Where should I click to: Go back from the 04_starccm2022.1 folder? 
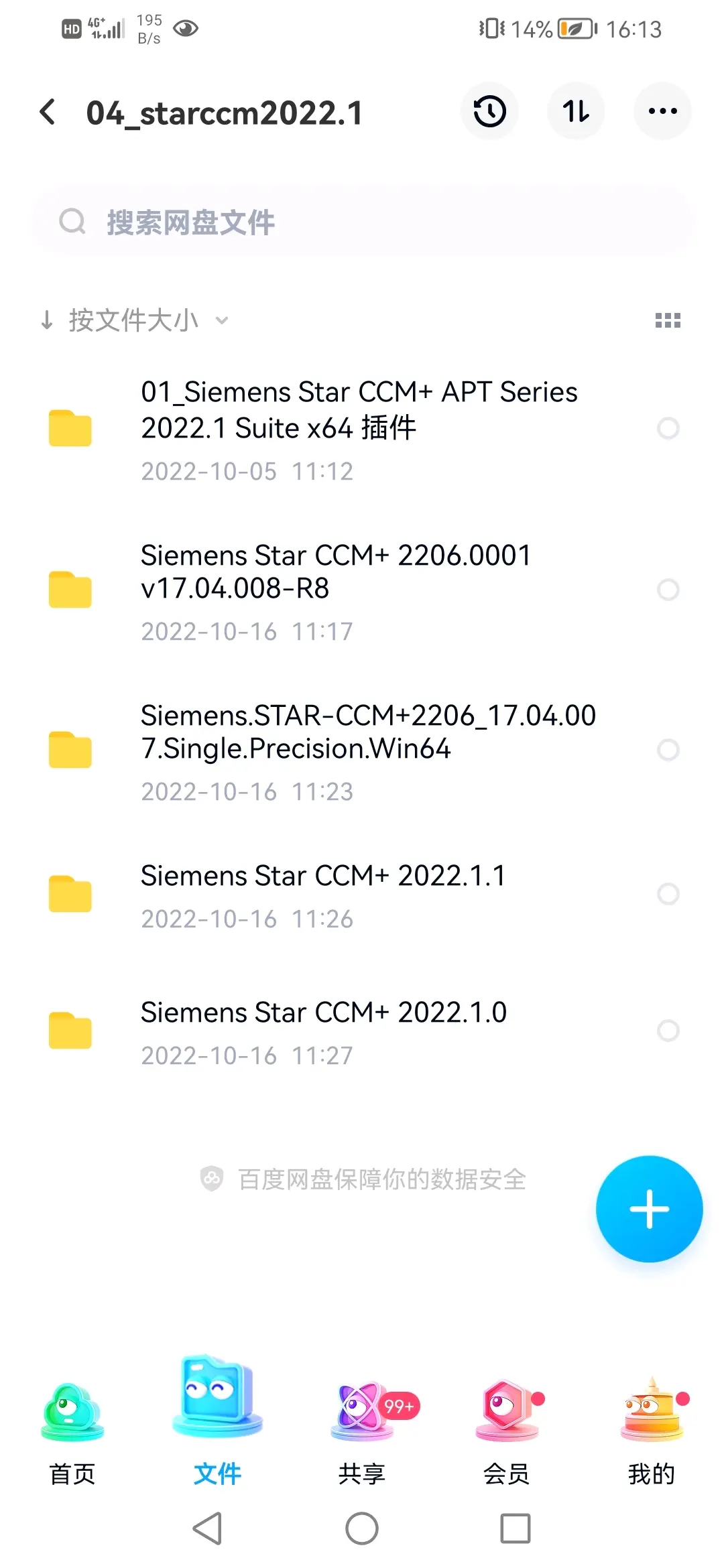tap(48, 112)
